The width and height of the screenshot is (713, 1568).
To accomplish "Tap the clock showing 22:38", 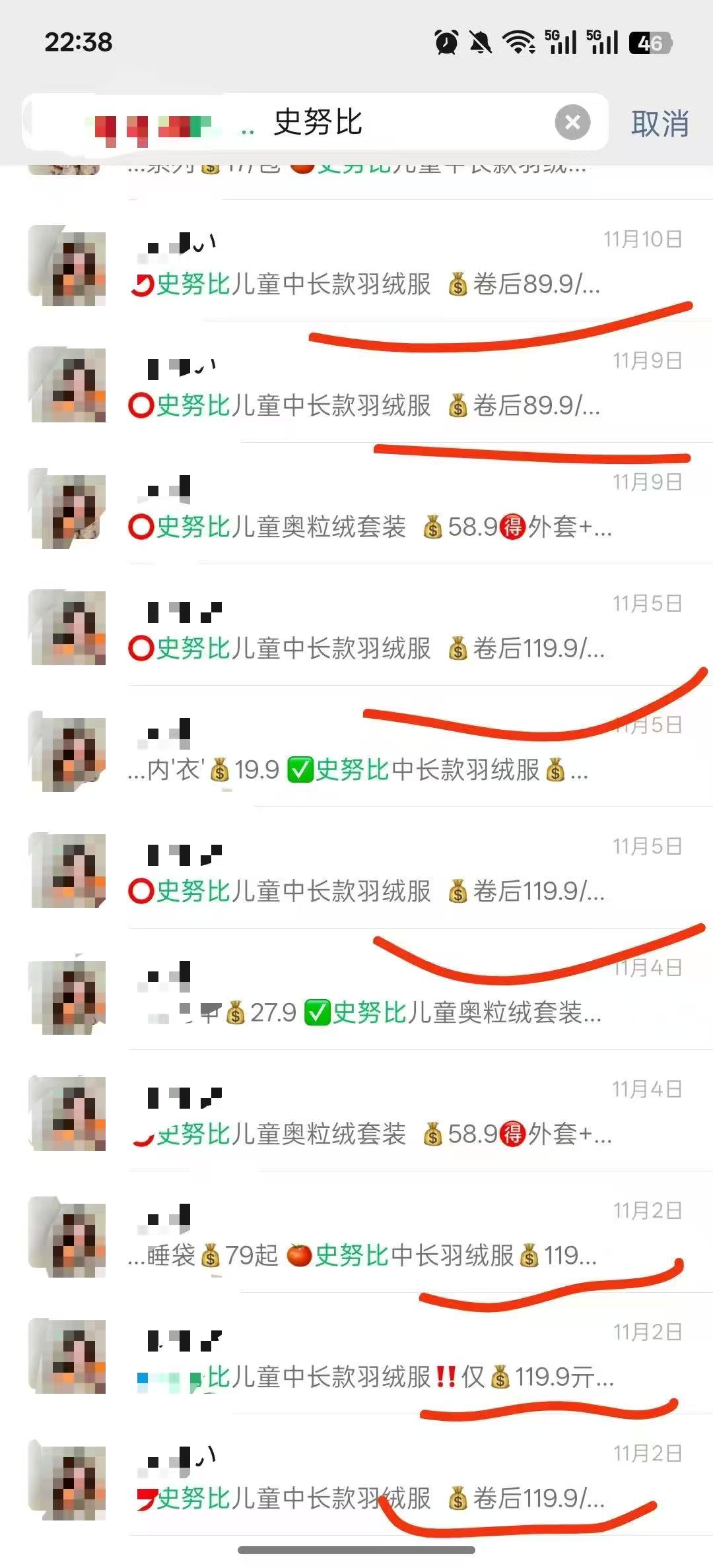I will 79,43.
